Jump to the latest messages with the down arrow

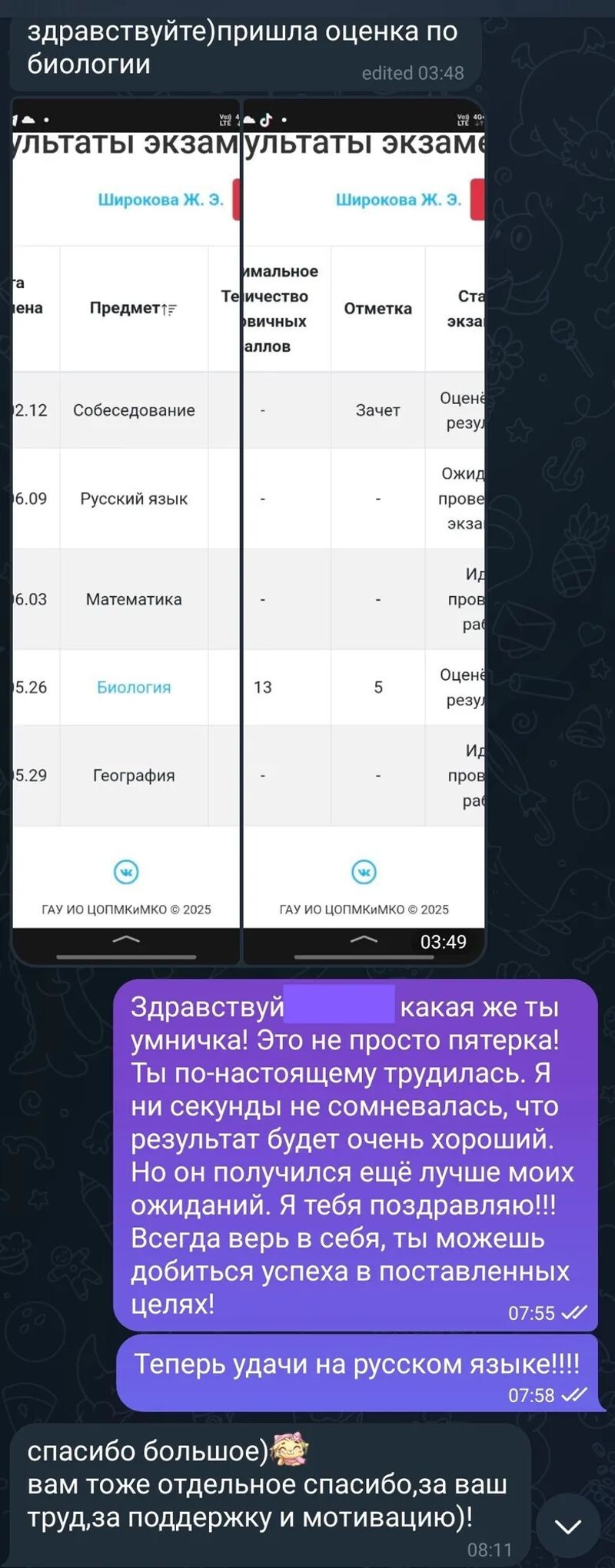tap(568, 1526)
